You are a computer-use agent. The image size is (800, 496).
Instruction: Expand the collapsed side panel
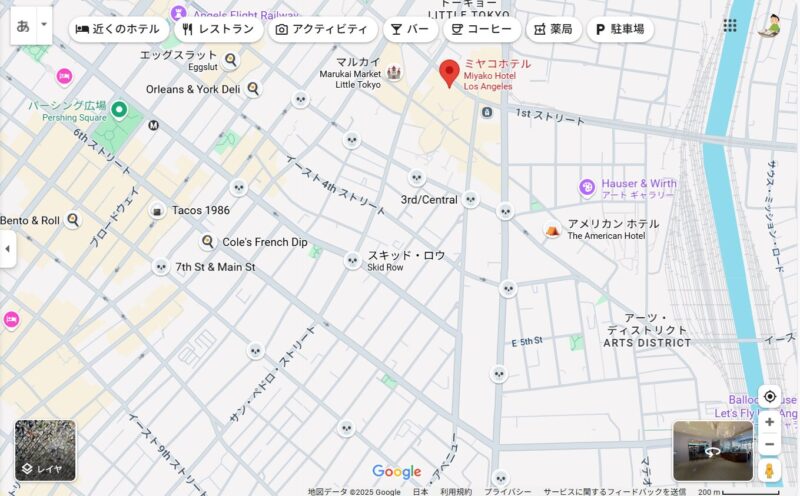pos(7,248)
